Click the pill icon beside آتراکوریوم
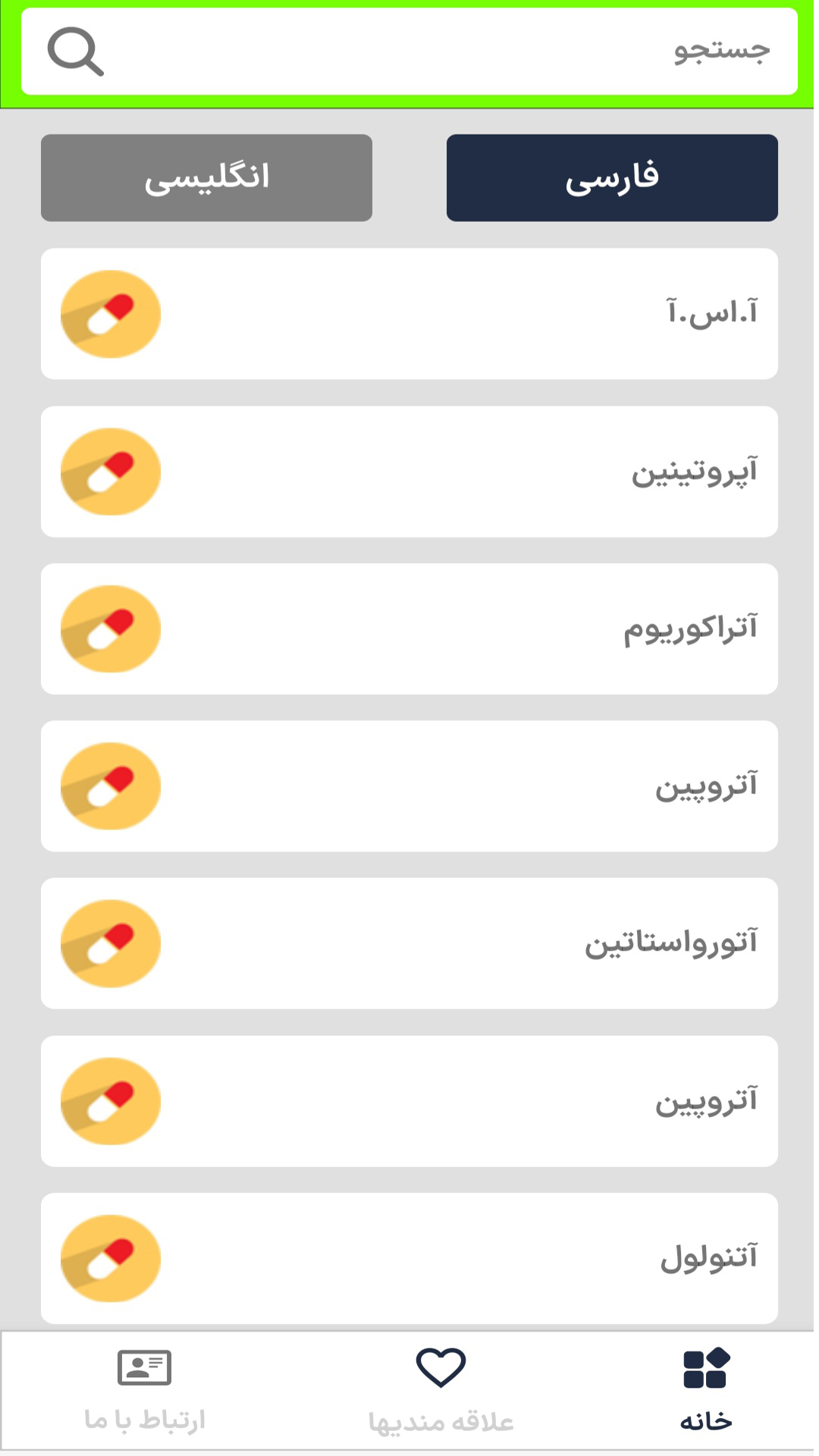This screenshot has height=1456, width=819. pos(109,629)
